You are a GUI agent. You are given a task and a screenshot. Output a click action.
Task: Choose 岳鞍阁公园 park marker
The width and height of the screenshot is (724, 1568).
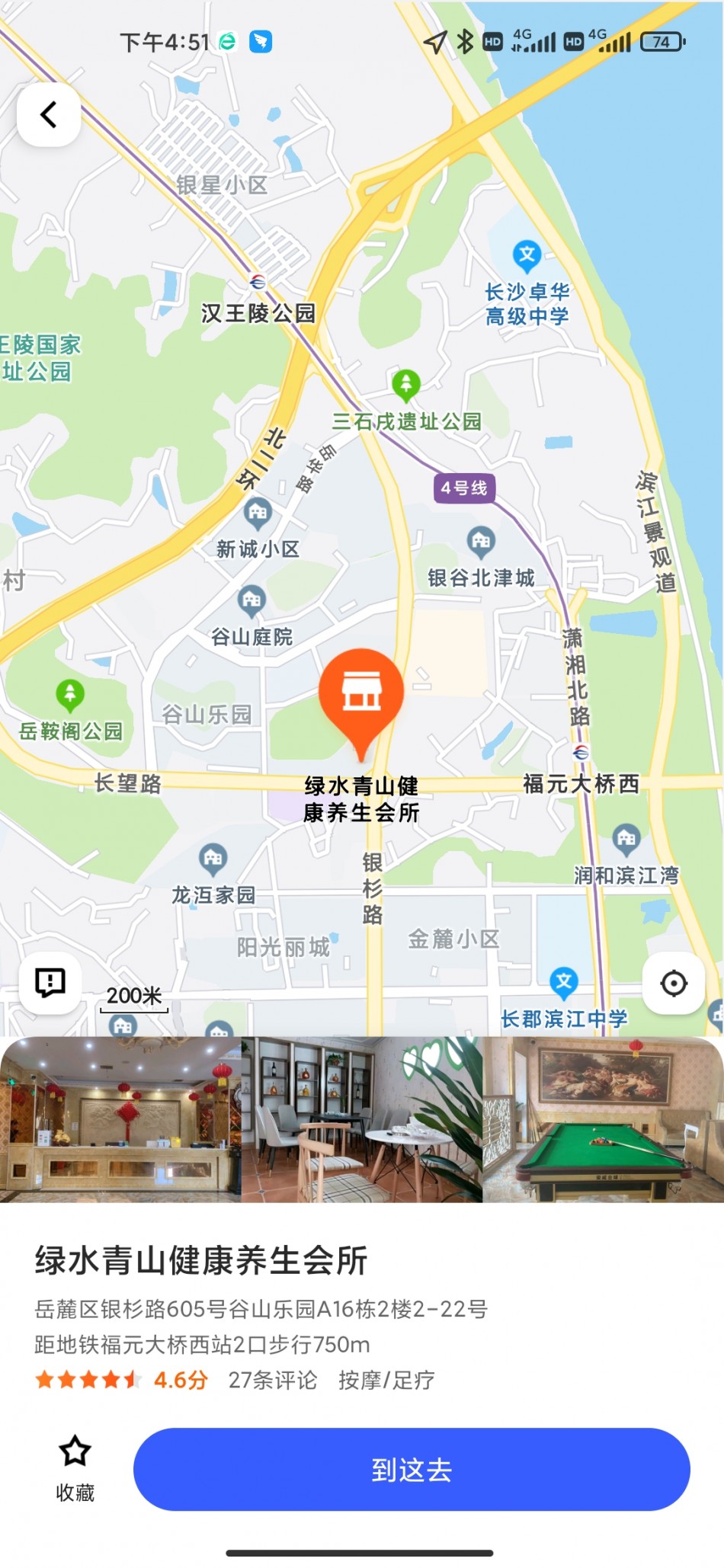(x=70, y=696)
